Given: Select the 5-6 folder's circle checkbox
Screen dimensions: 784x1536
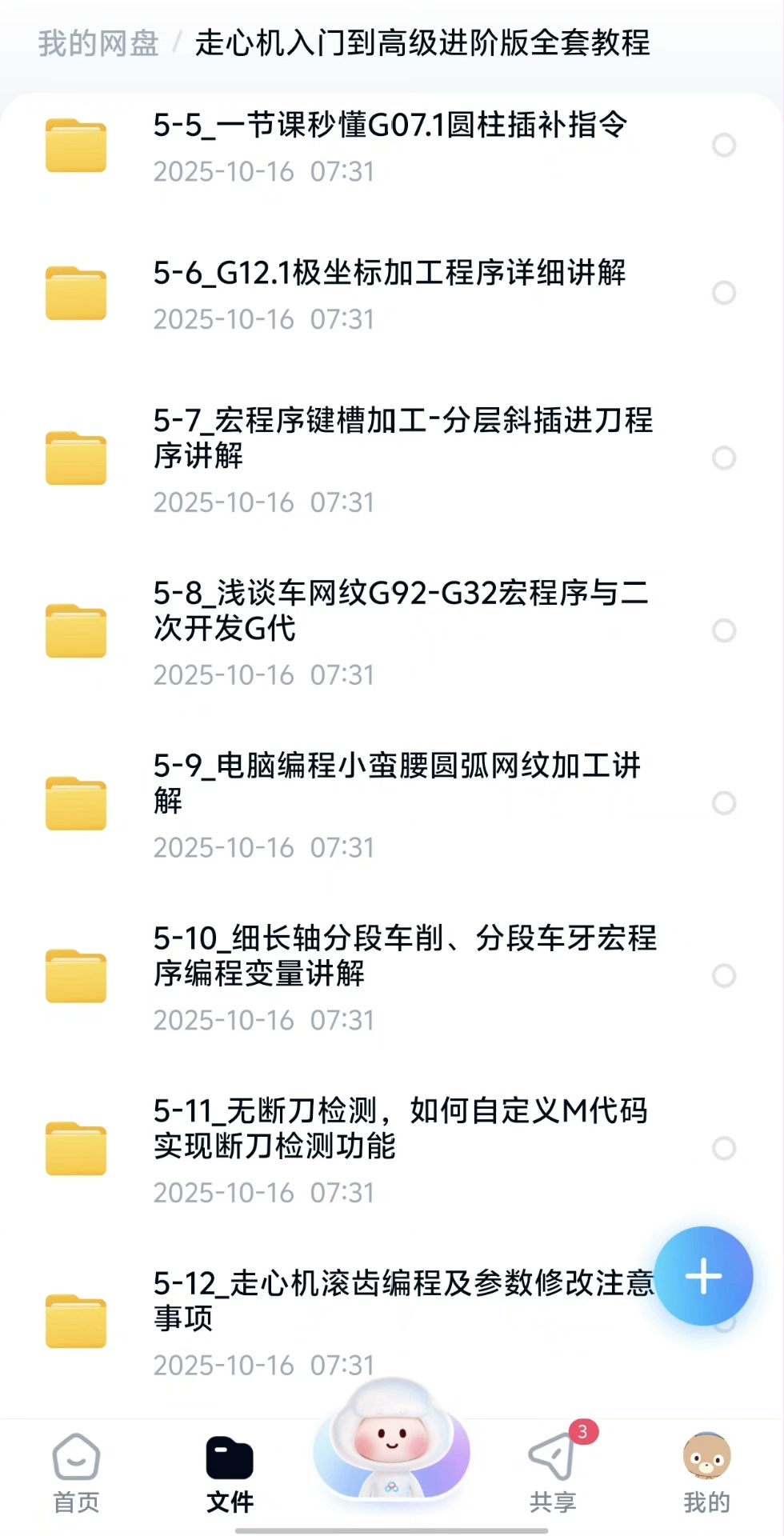Looking at the screenshot, I should point(724,293).
